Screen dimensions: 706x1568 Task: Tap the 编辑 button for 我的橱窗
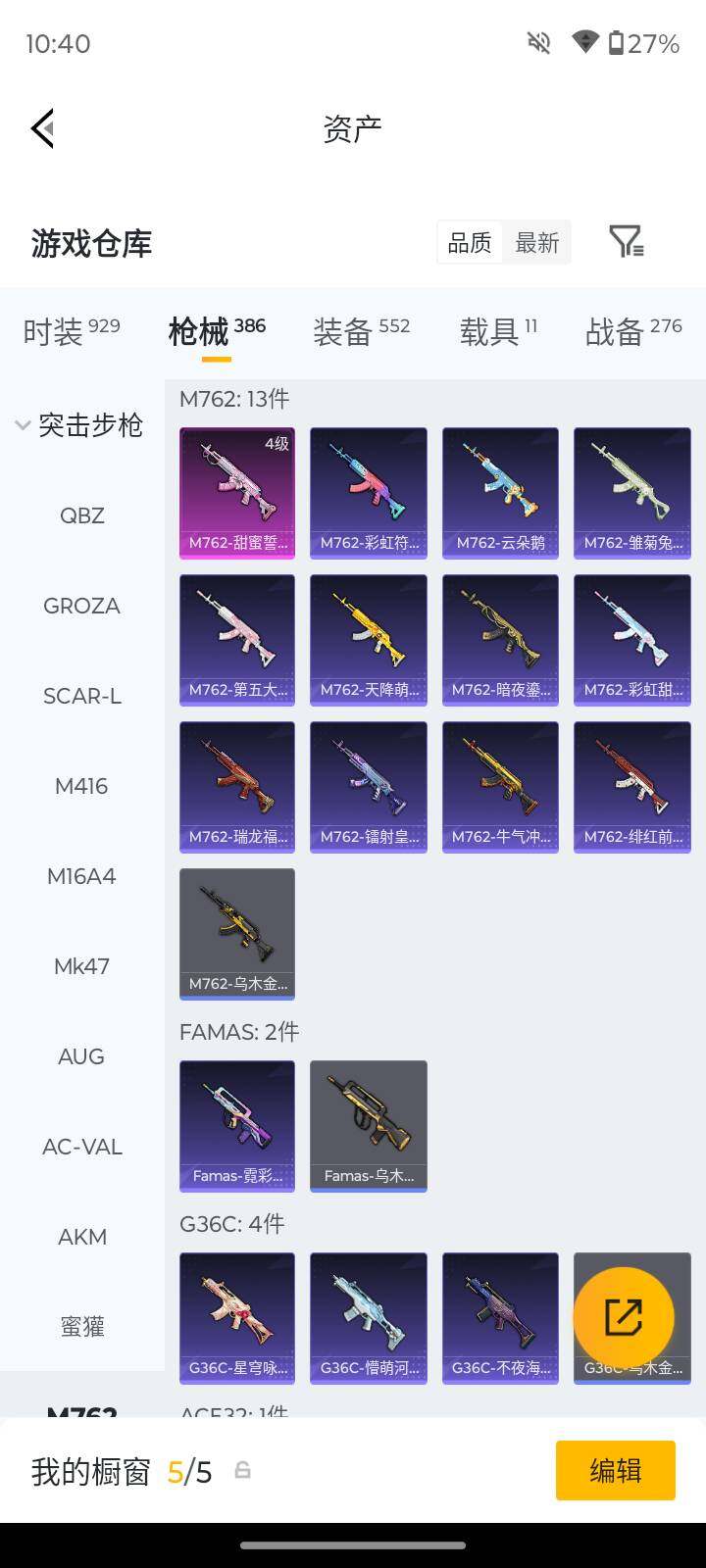coord(615,1470)
